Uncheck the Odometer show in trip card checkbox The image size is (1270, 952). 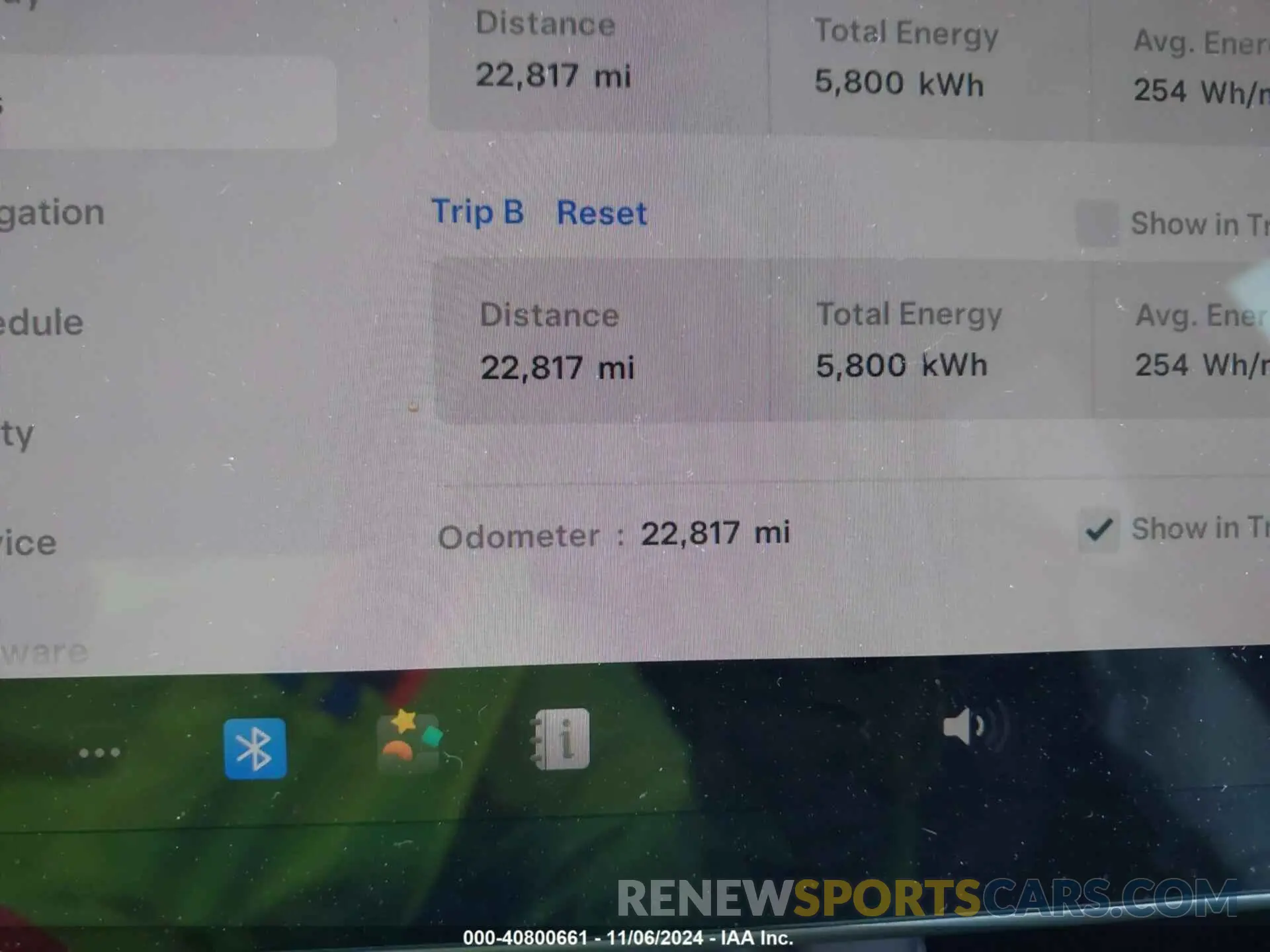pos(1099,530)
